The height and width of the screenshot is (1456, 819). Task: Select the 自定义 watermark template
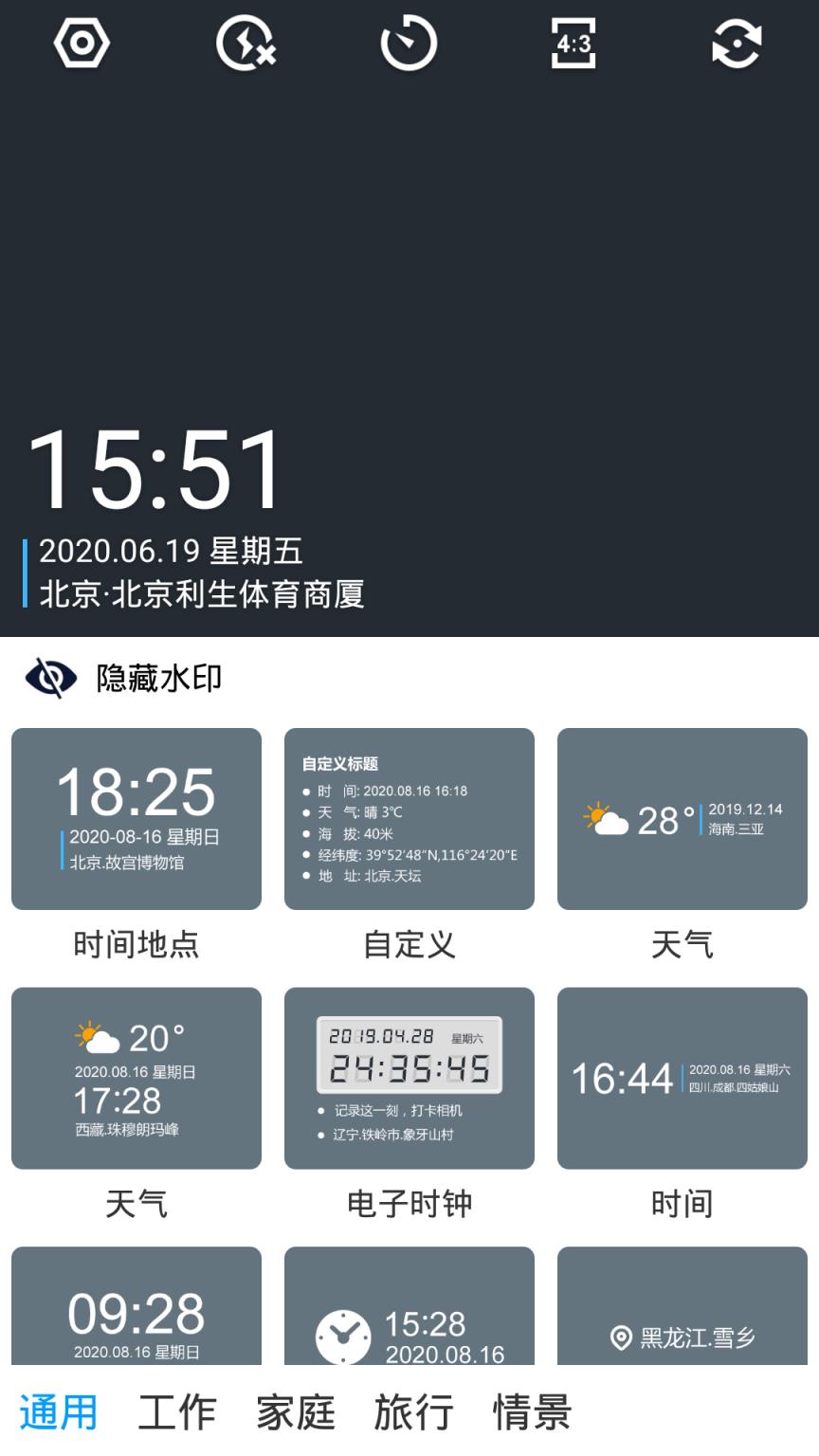(x=409, y=819)
